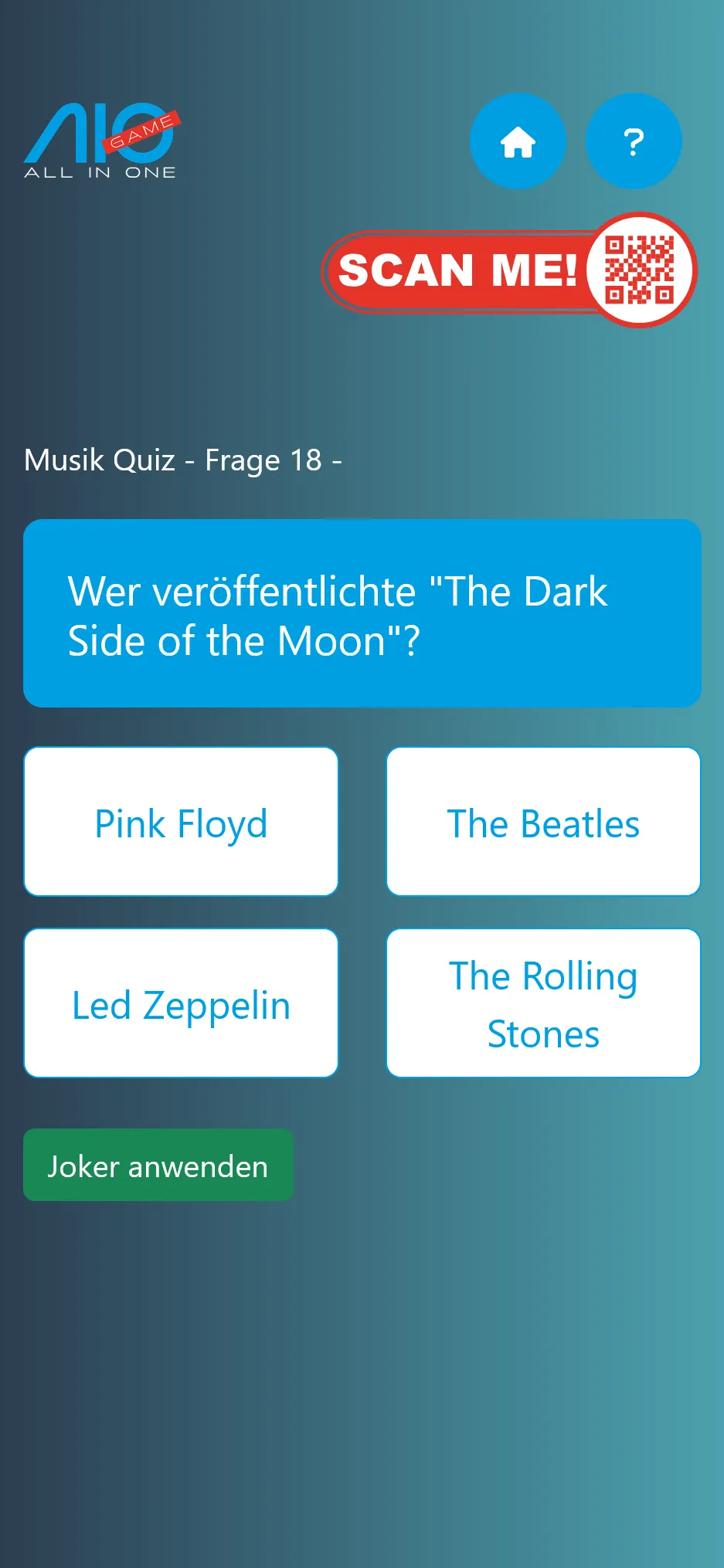Choose The Beatles as the answer

543,822
